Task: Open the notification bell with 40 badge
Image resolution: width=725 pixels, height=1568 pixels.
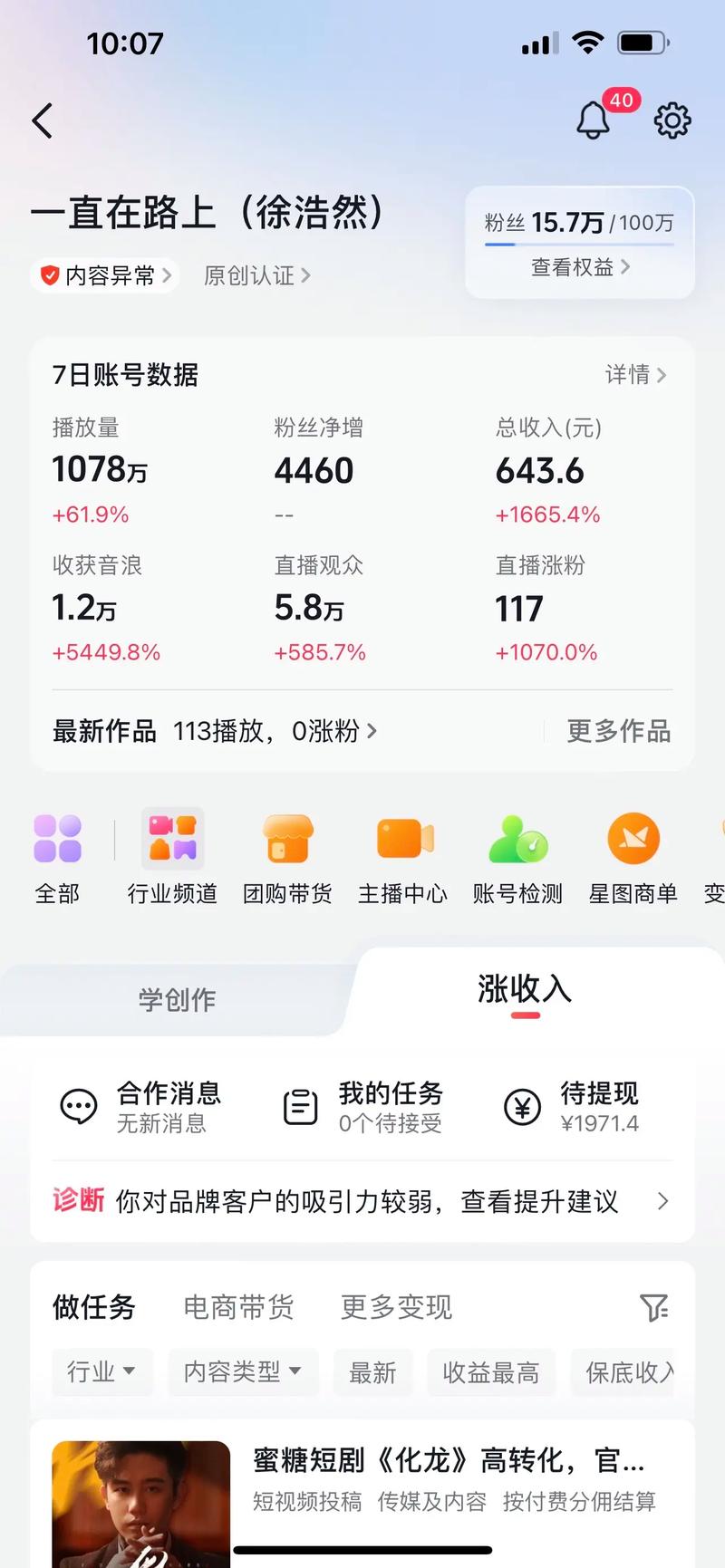Action: pos(594,120)
